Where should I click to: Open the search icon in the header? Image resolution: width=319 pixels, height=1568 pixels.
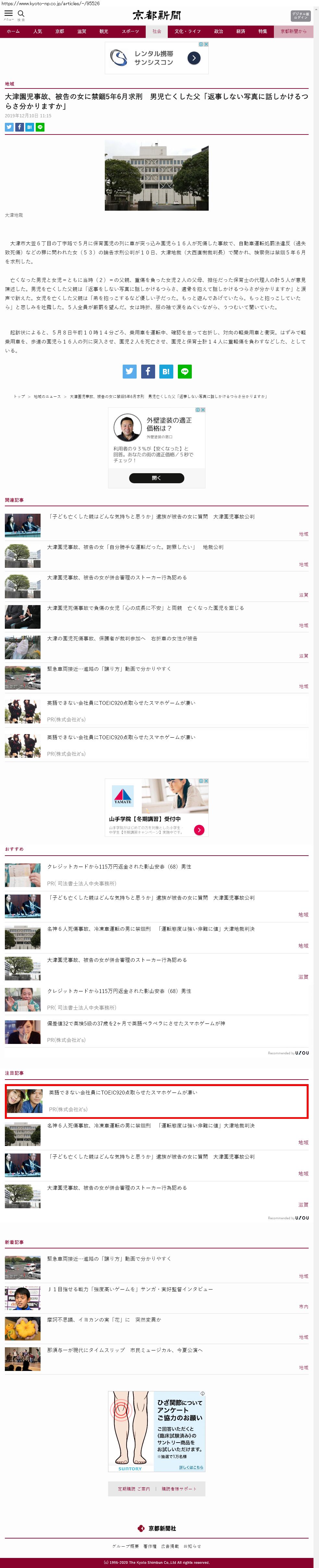pyautogui.click(x=21, y=14)
